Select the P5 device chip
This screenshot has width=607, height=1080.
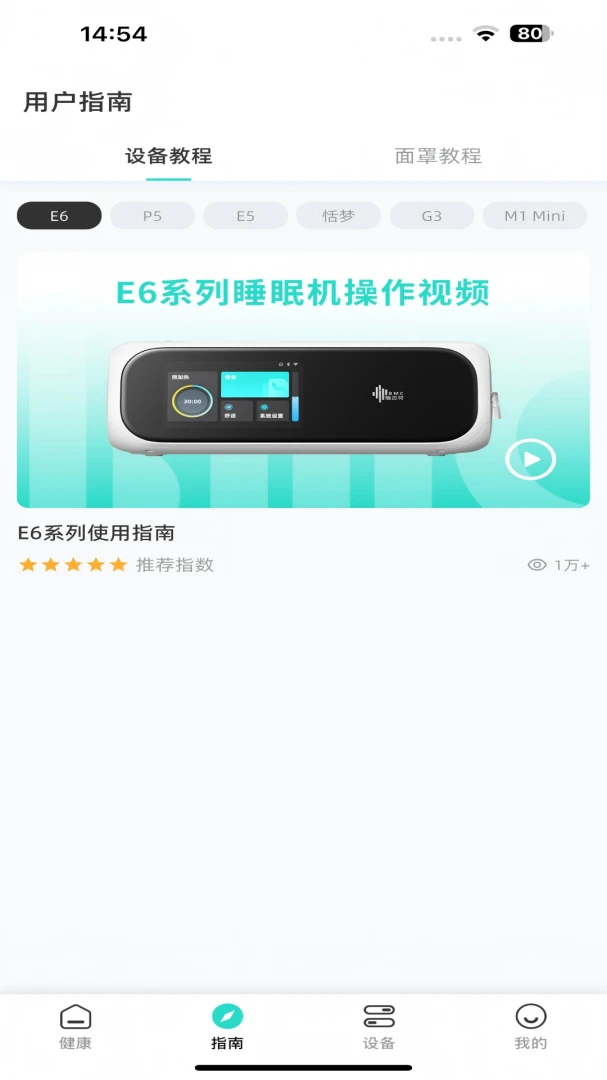point(152,216)
